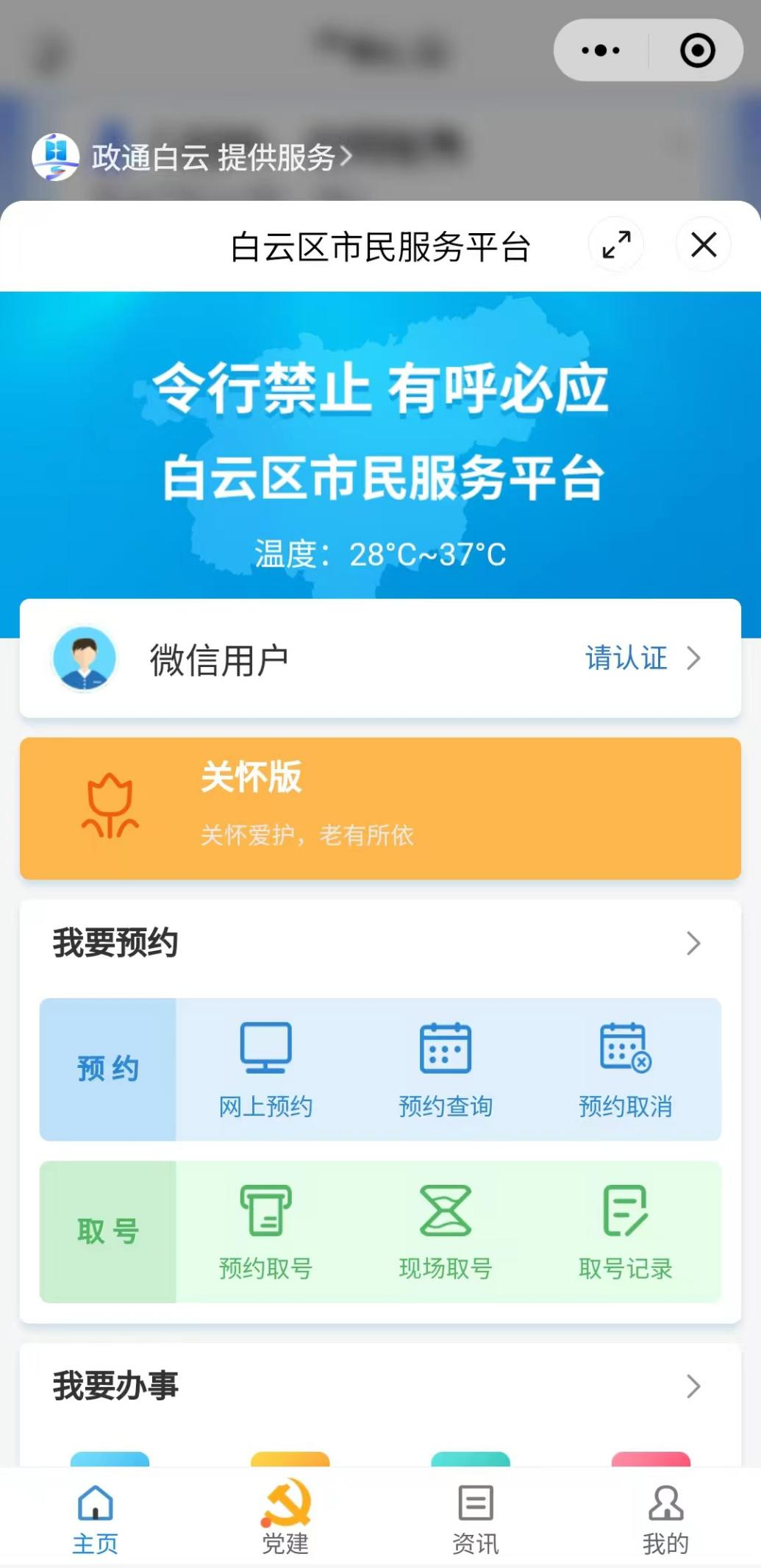
Task: Tap 请认证 to verify identity
Action: click(641, 658)
